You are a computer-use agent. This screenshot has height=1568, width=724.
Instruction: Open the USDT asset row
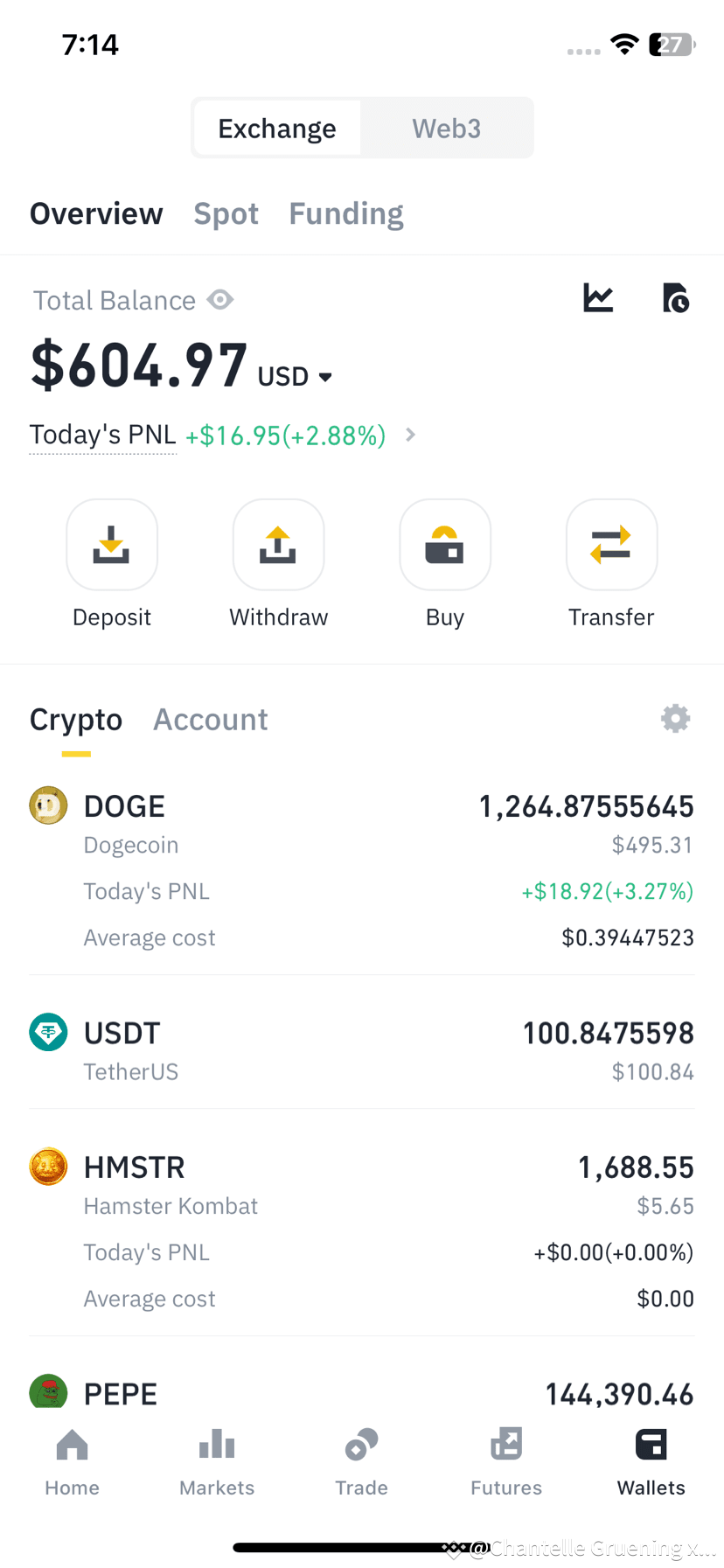(x=362, y=1049)
